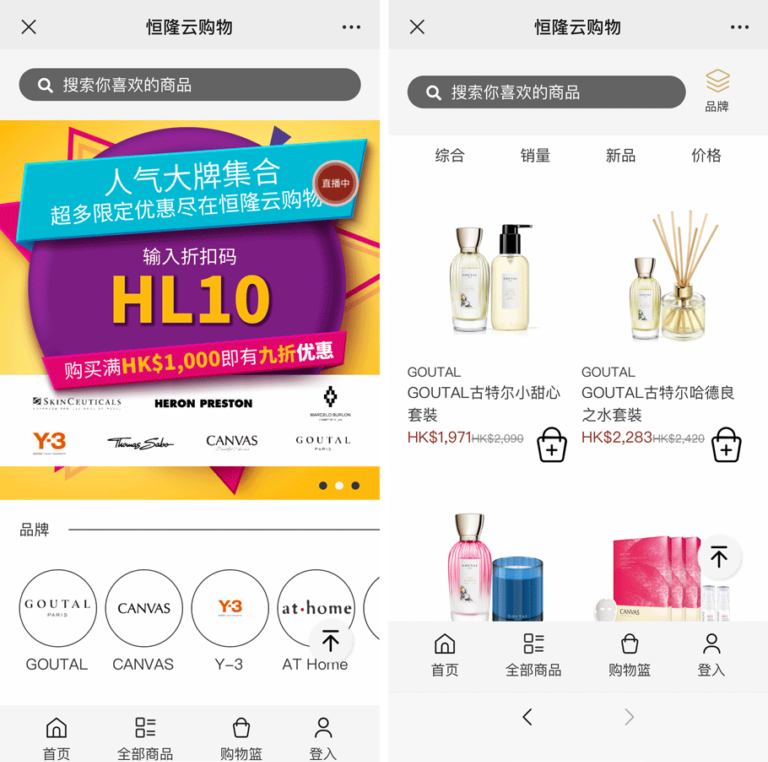Tap the search box beside the 品牌 icon
The height and width of the screenshot is (762, 768).
[x=546, y=92]
